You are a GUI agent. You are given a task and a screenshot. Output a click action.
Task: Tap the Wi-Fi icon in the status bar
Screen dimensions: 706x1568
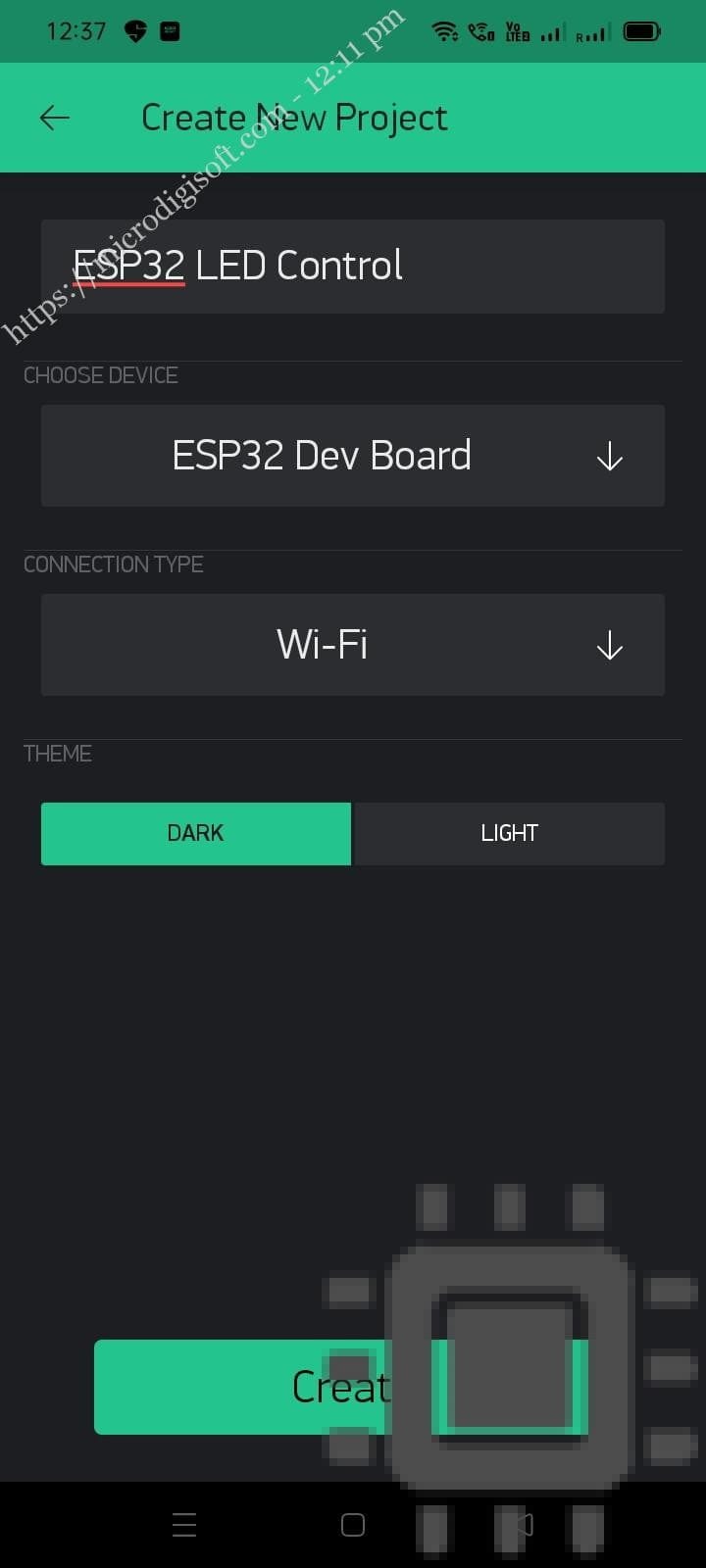(x=446, y=30)
